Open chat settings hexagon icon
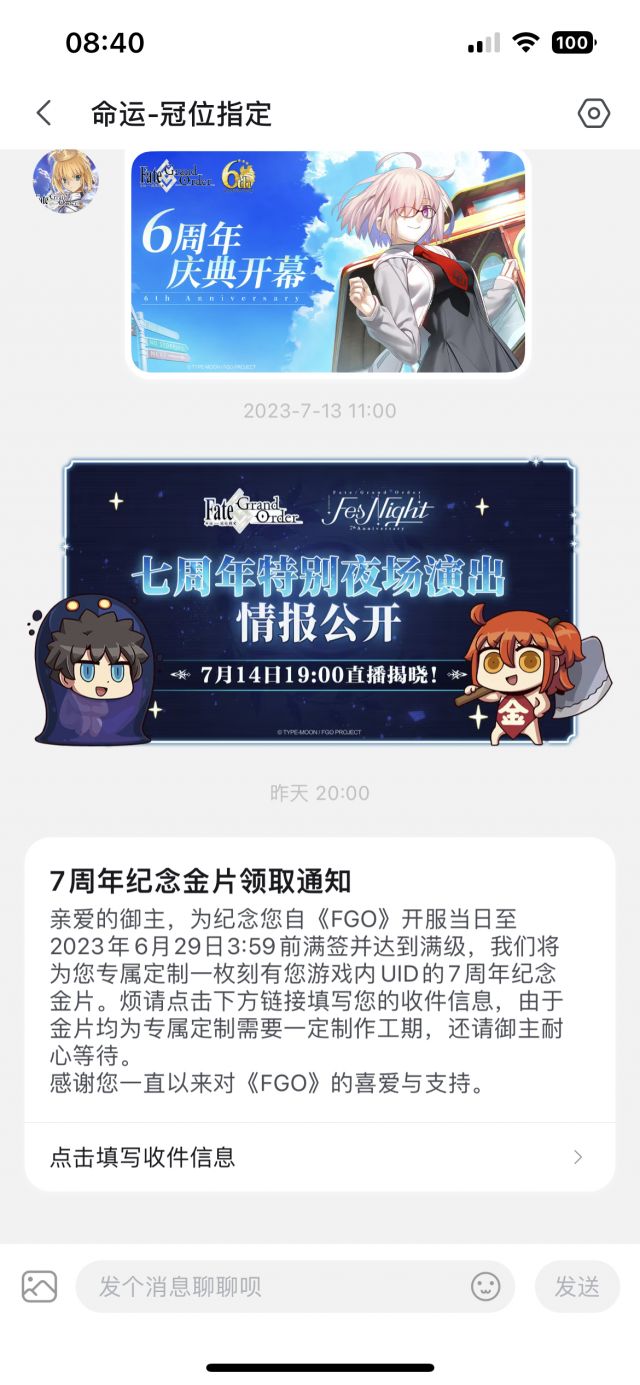 point(594,113)
